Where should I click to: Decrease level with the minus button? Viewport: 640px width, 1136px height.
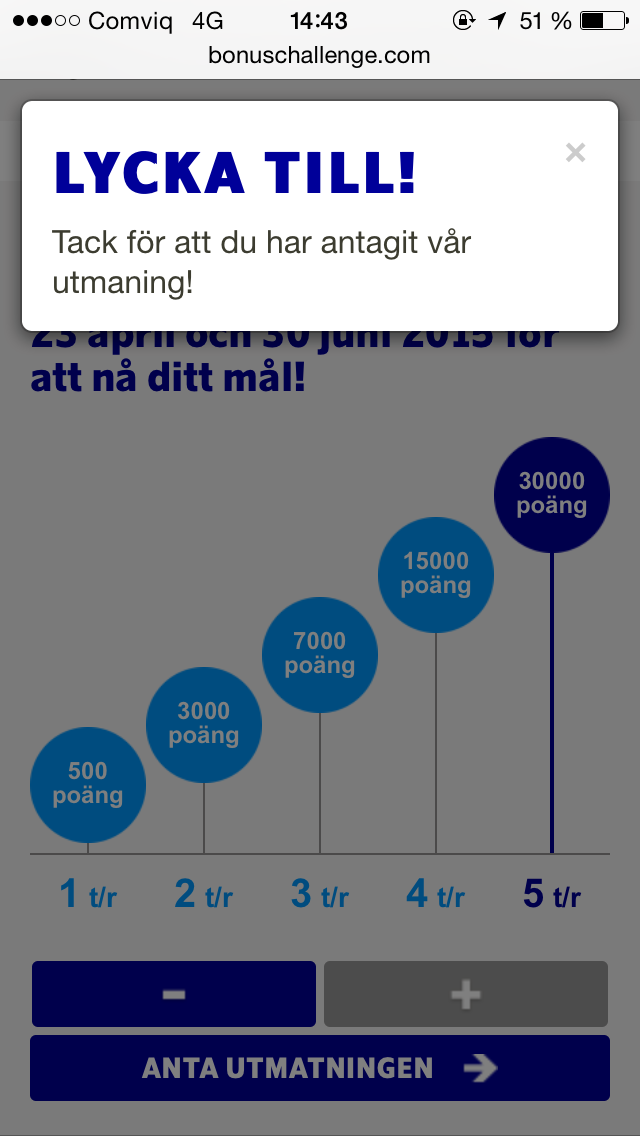[174, 994]
